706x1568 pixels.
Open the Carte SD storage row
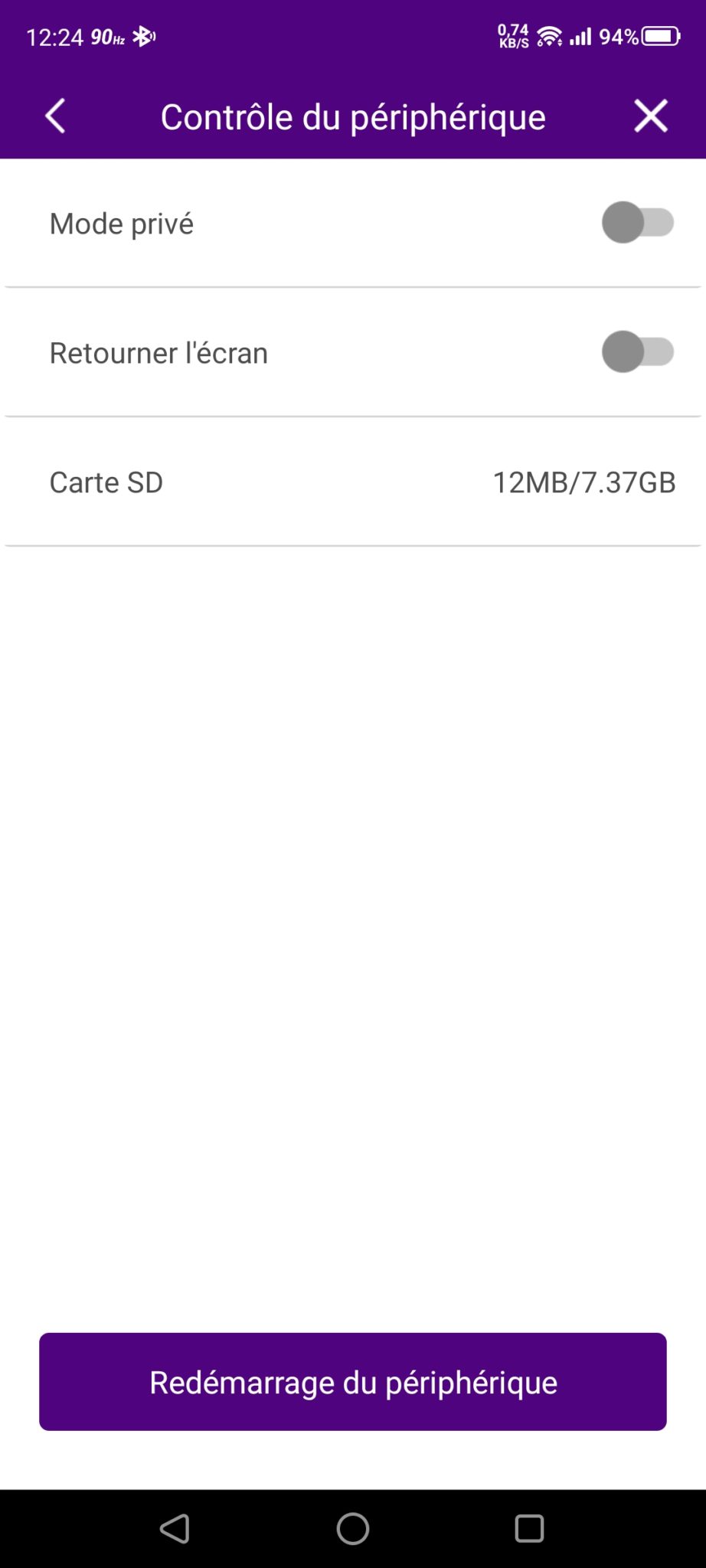coord(353,482)
